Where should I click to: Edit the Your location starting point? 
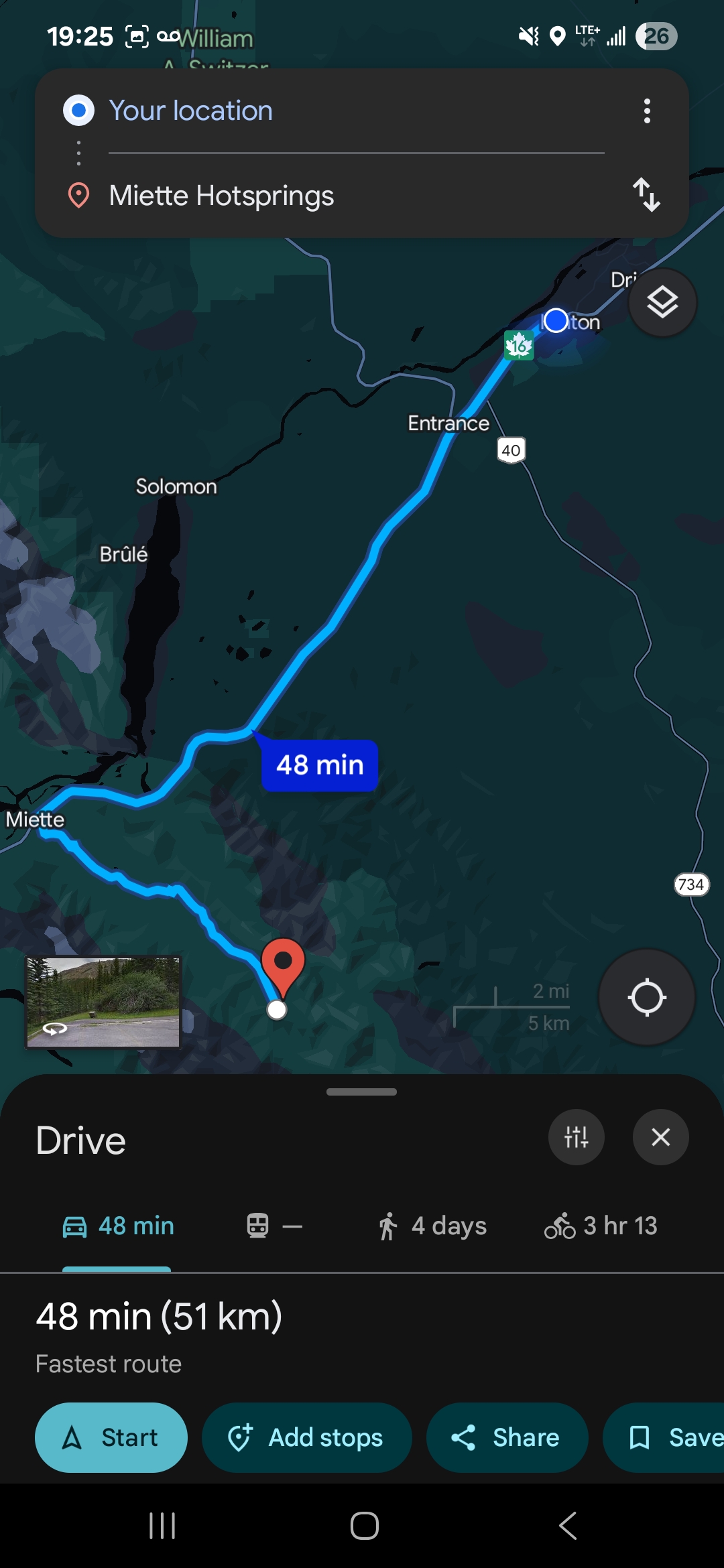click(x=355, y=111)
